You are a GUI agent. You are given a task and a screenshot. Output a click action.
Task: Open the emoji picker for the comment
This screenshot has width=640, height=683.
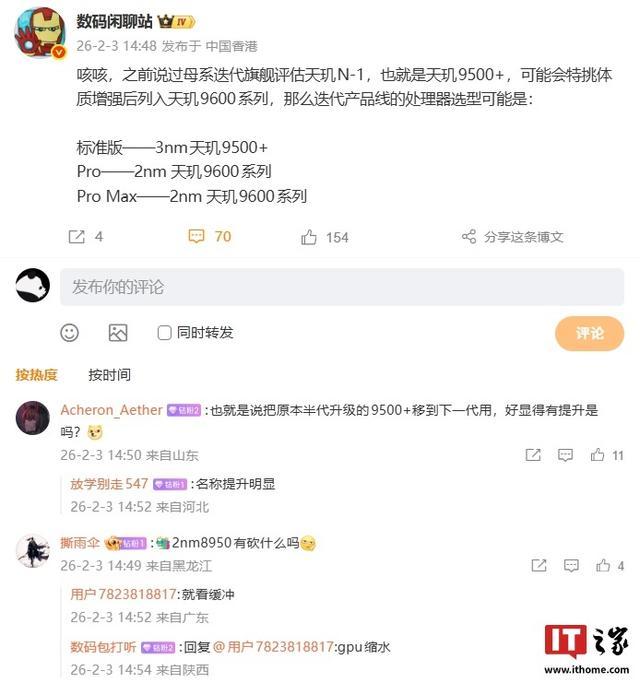coord(70,333)
